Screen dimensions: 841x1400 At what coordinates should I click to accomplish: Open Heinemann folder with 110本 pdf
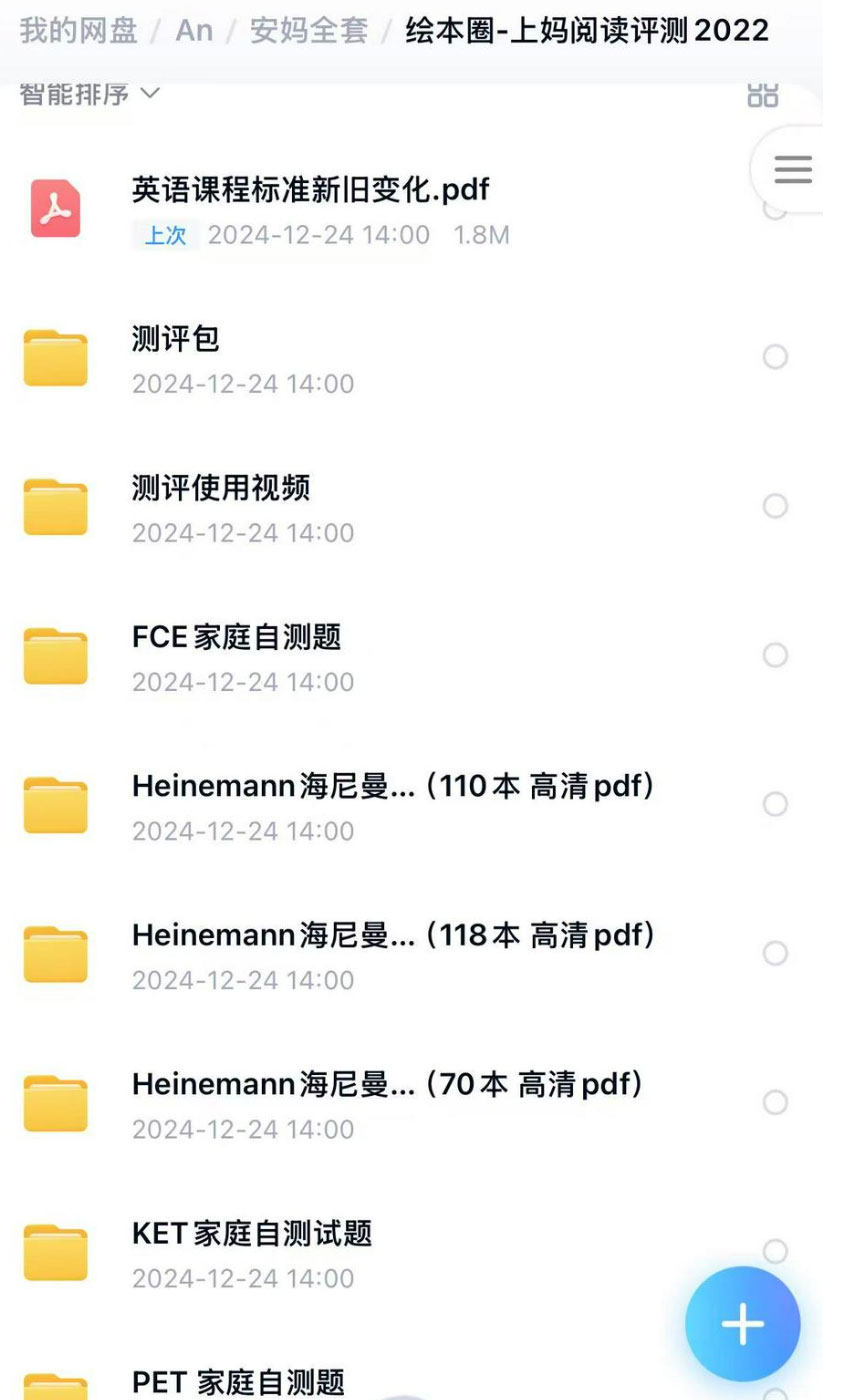click(392, 787)
